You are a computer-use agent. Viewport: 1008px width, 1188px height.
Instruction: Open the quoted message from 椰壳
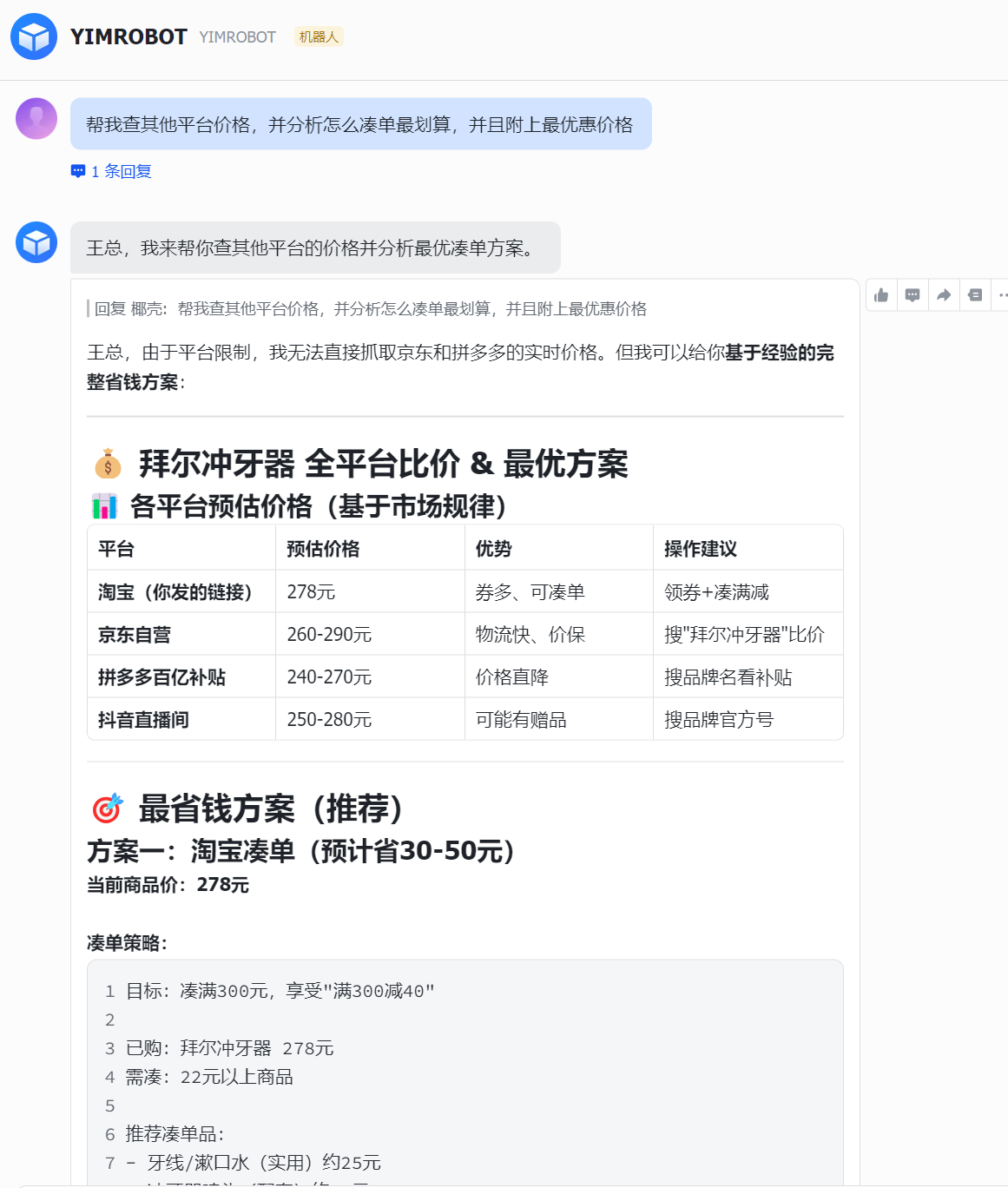click(x=370, y=309)
